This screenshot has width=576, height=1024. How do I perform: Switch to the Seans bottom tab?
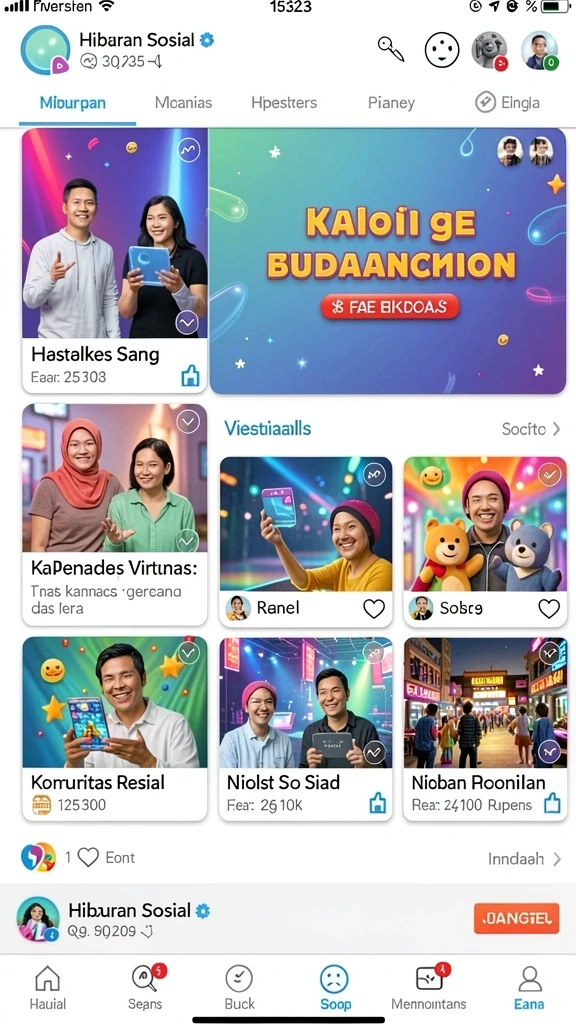coord(146,989)
